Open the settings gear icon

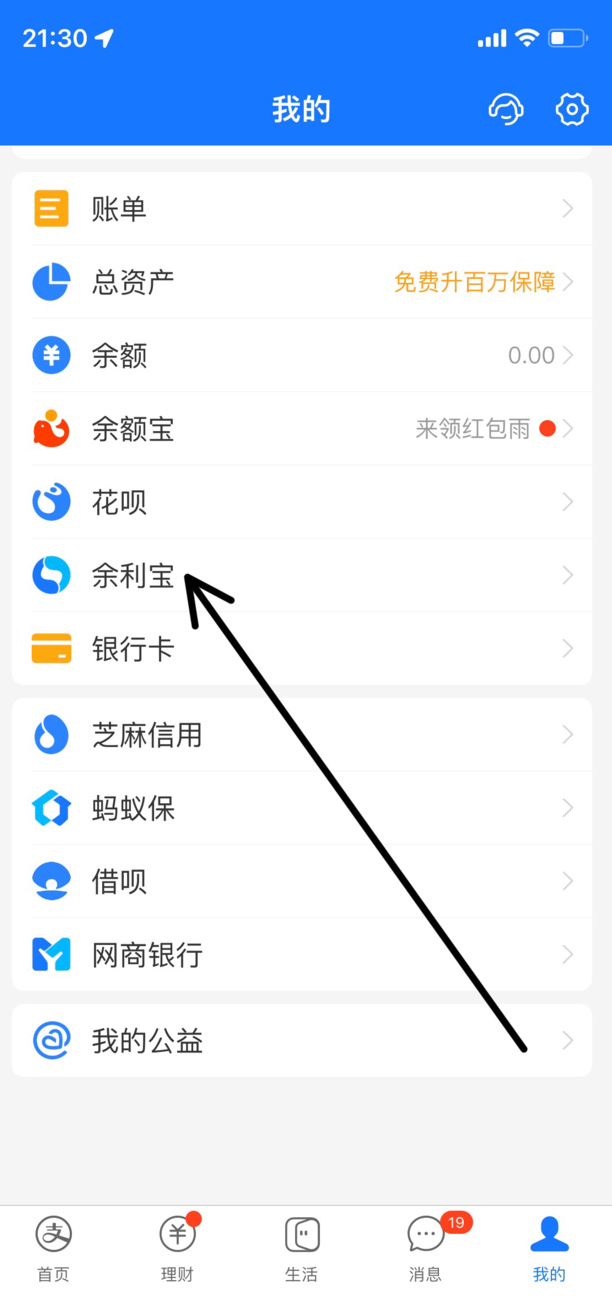click(x=572, y=109)
